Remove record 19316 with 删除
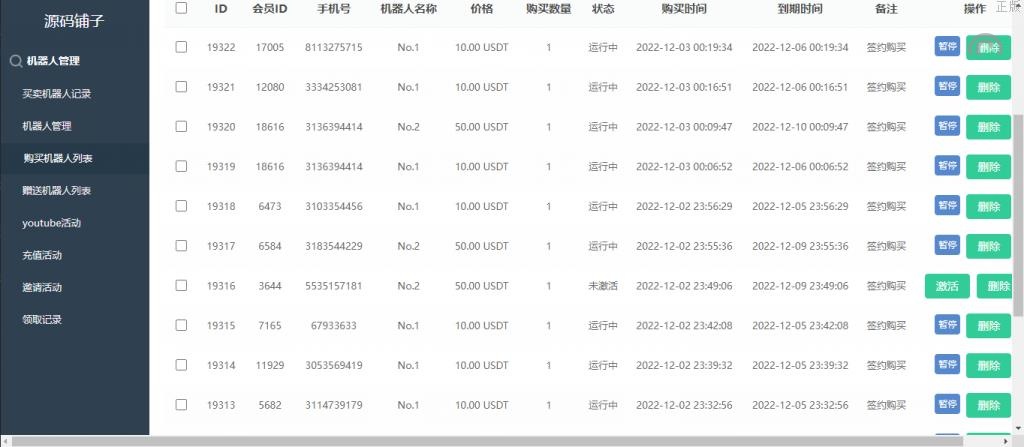The height and width of the screenshot is (447, 1024). coord(998,286)
